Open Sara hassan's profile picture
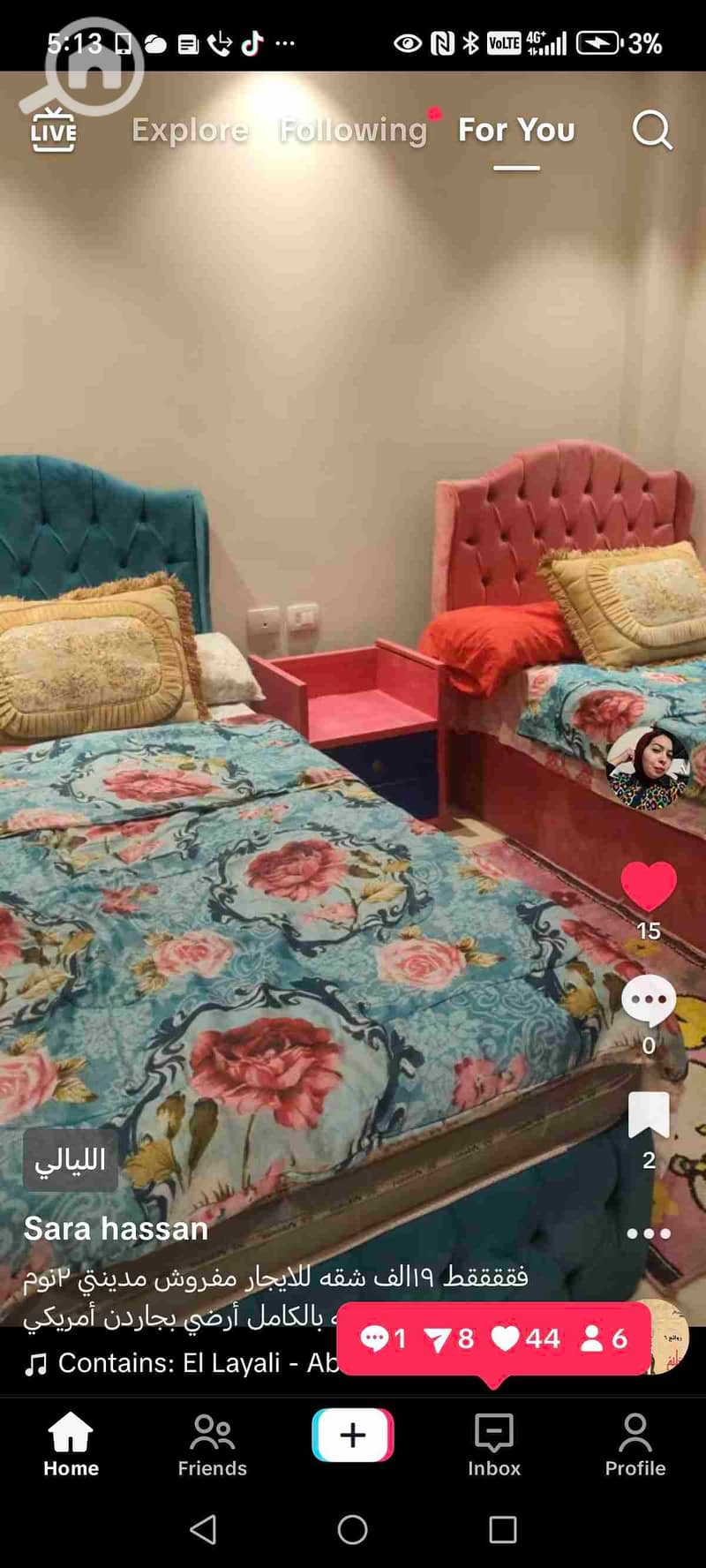The image size is (706, 1568). 648,766
